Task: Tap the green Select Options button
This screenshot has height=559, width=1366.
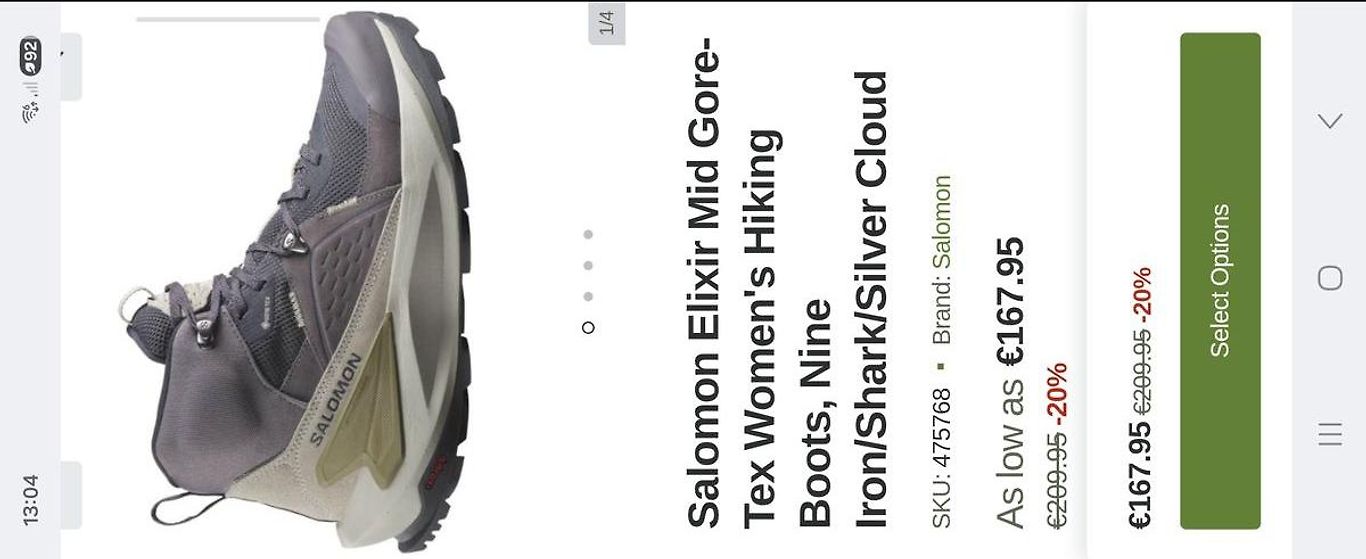Action: [1220, 280]
